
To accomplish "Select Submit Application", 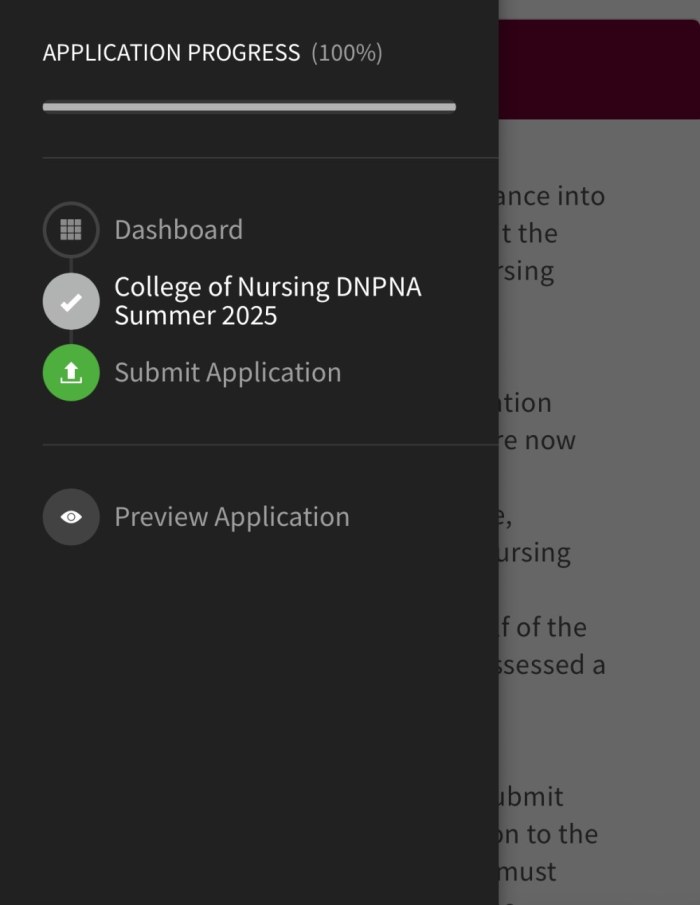I will (x=227, y=373).
